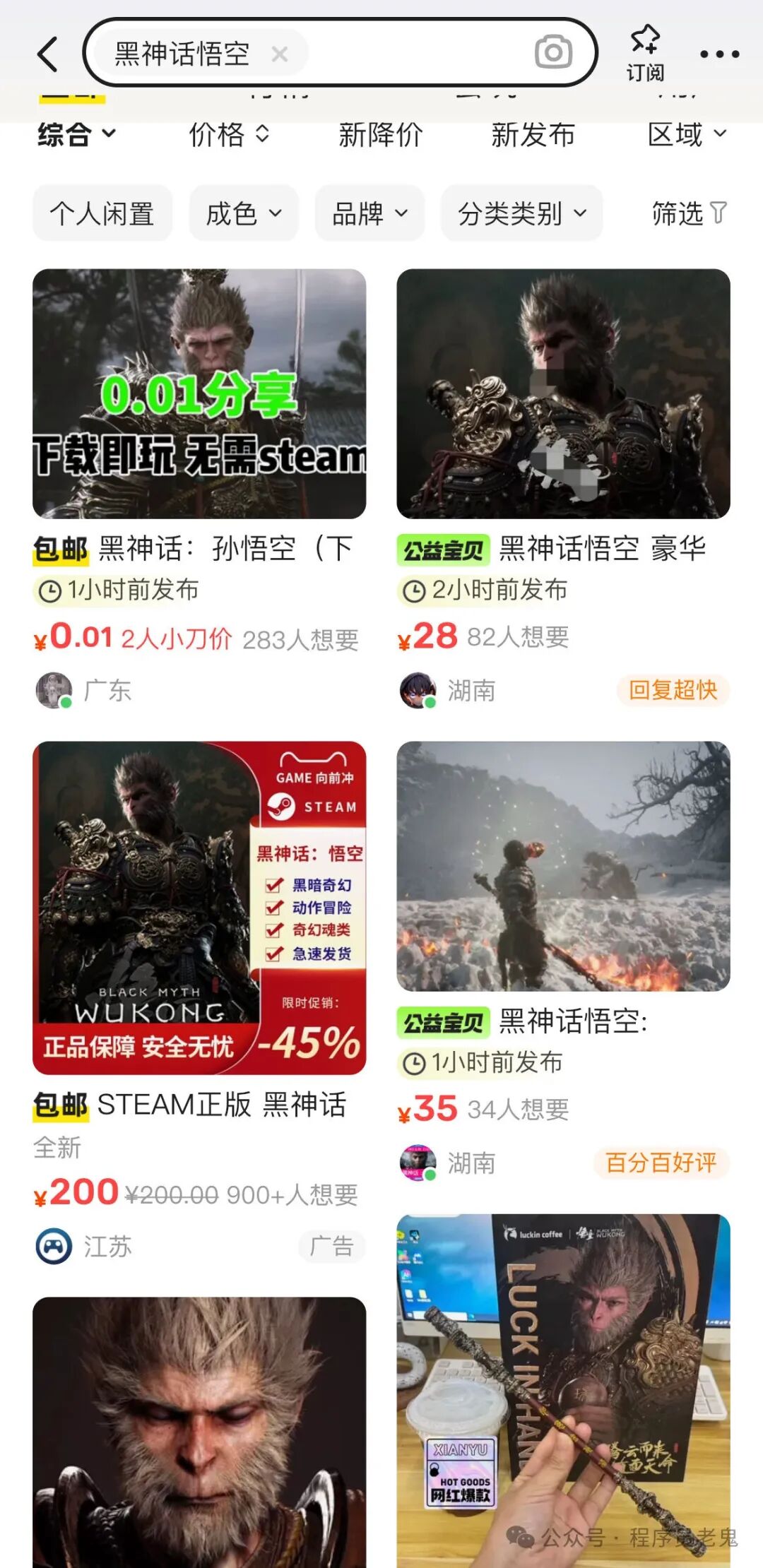Image resolution: width=763 pixels, height=1568 pixels.
Task: Select the 个人闲置 filter chip
Action: point(102,213)
